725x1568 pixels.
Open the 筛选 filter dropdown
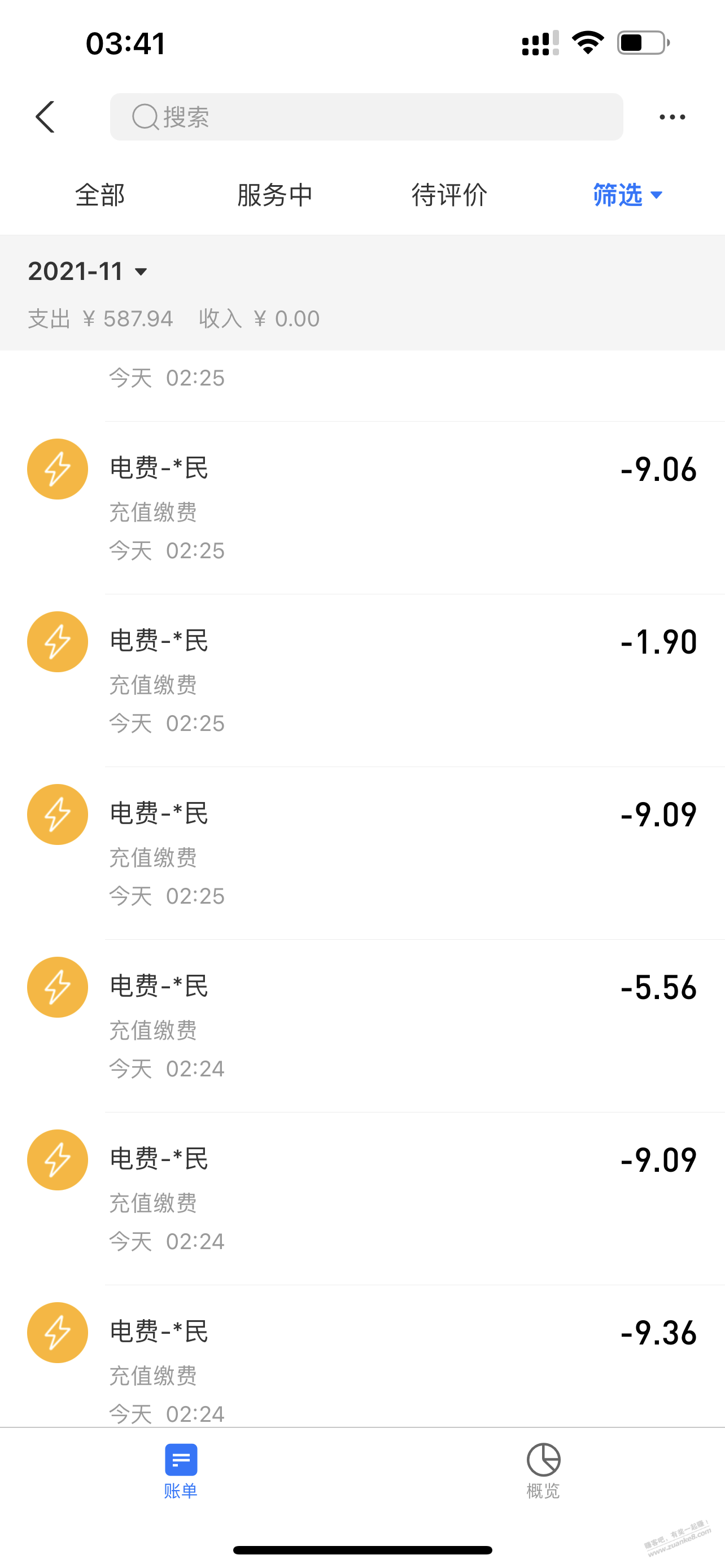628,195
